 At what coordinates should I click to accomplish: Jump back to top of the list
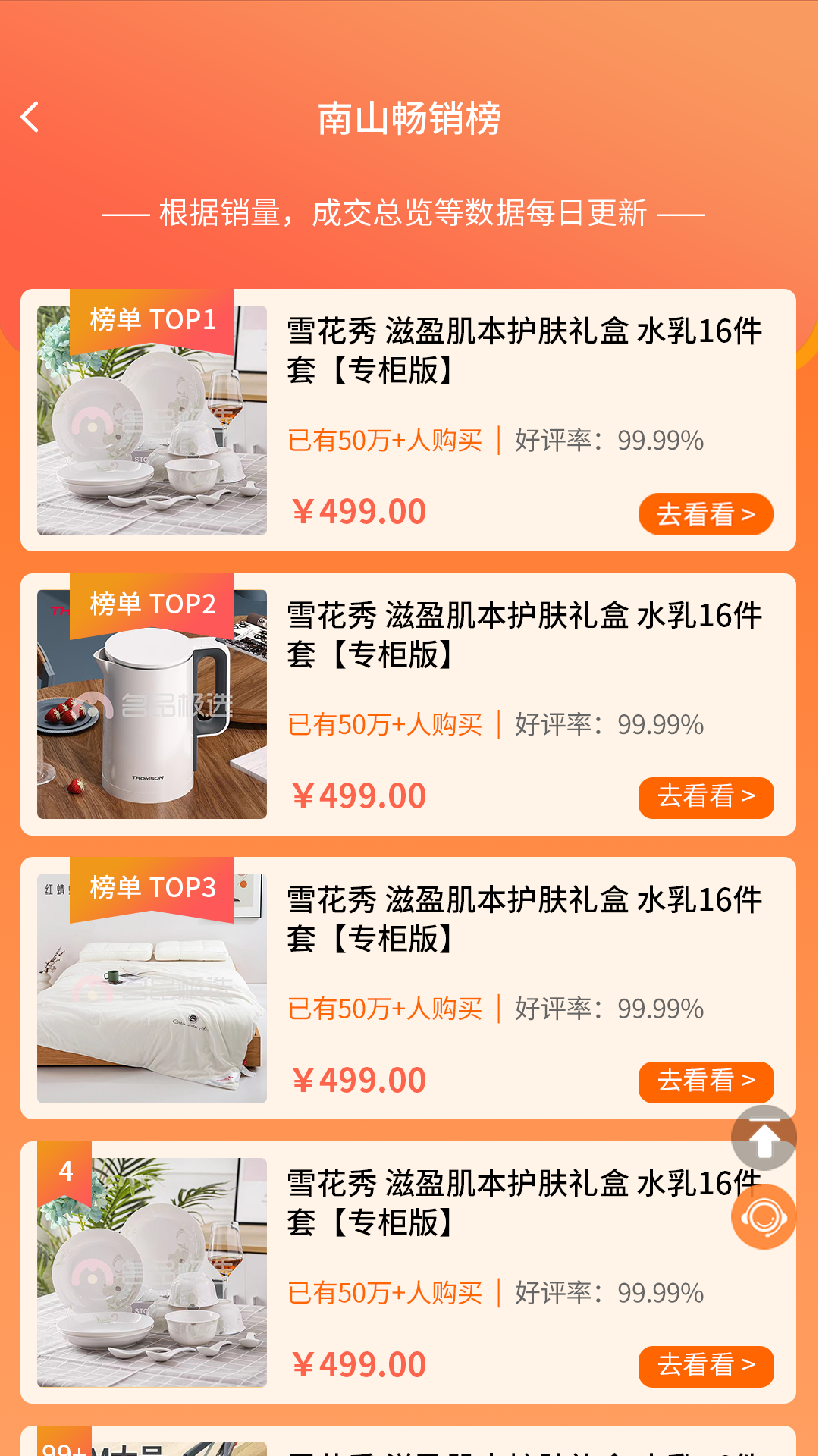point(764,1137)
